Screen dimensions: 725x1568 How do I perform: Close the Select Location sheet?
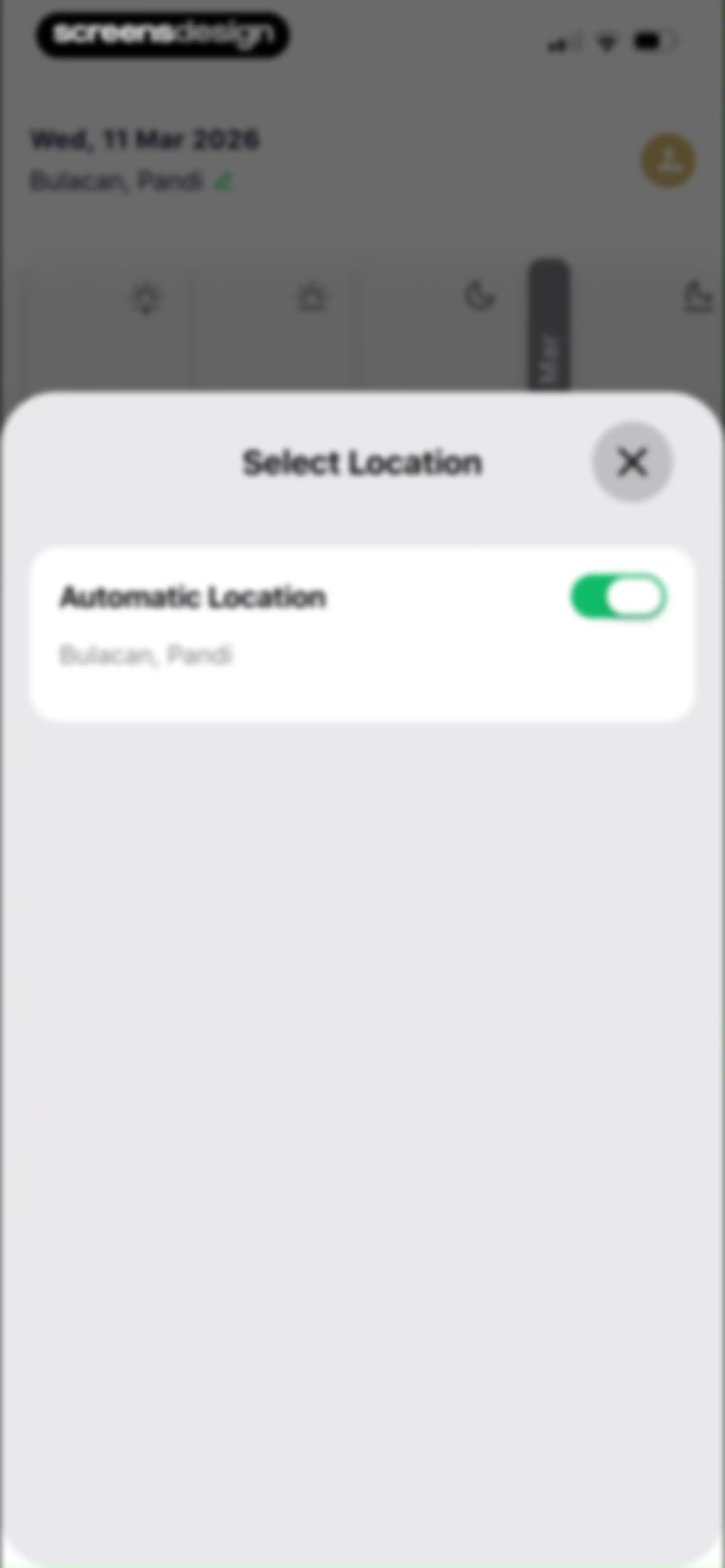(632, 462)
